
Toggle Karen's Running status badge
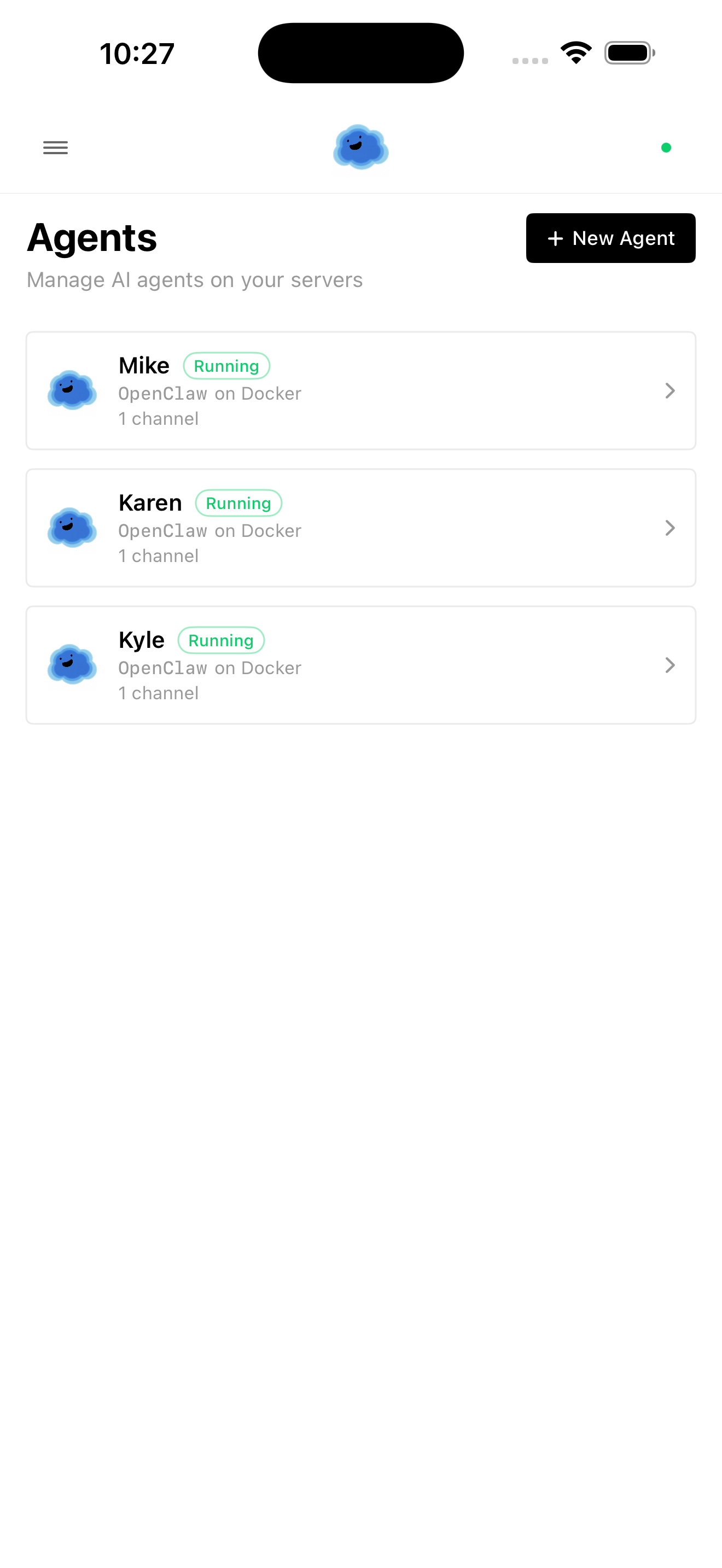point(238,503)
